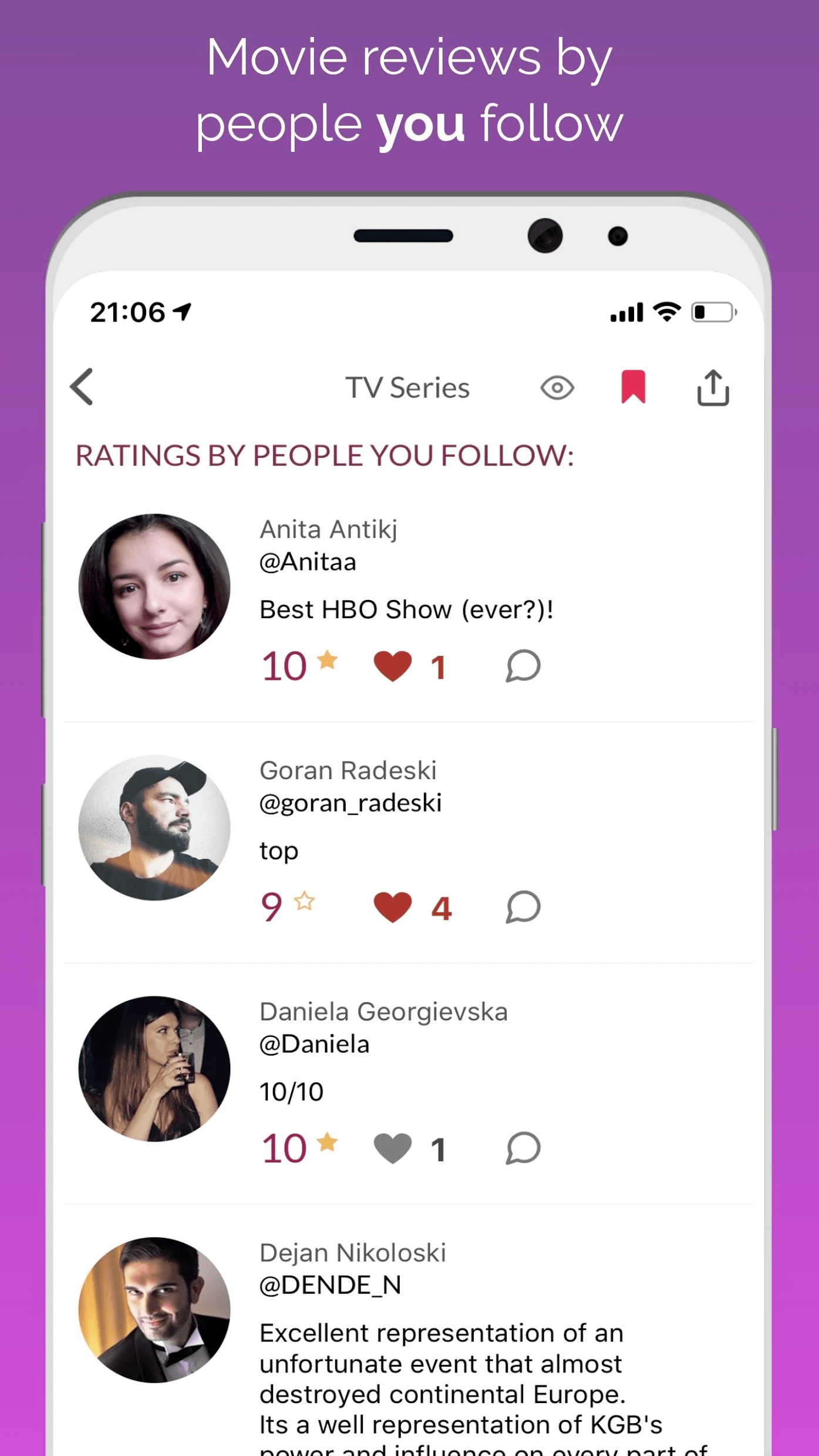Viewport: 819px width, 1456px height.
Task: Unlike Anita's review by tapping the red heart
Action: pos(392,665)
